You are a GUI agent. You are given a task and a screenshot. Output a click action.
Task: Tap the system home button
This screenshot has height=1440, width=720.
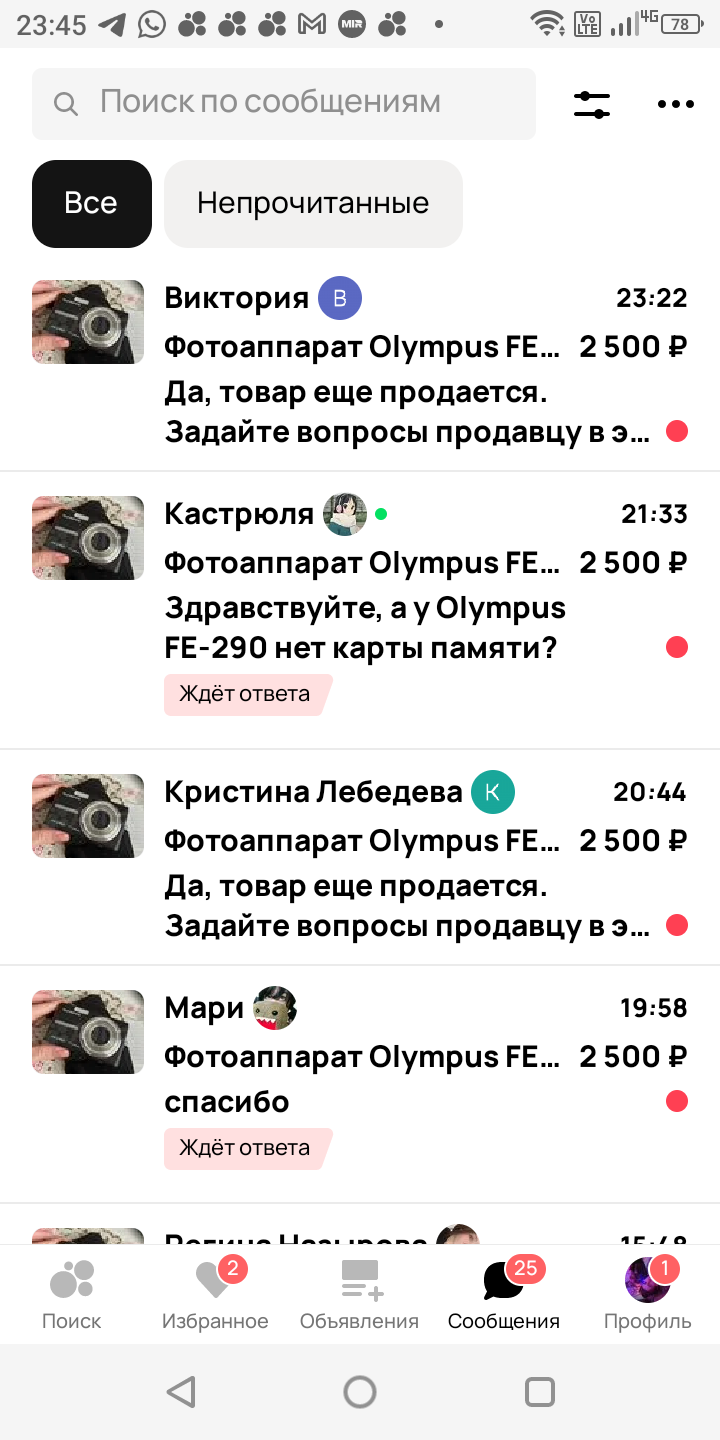click(360, 1392)
